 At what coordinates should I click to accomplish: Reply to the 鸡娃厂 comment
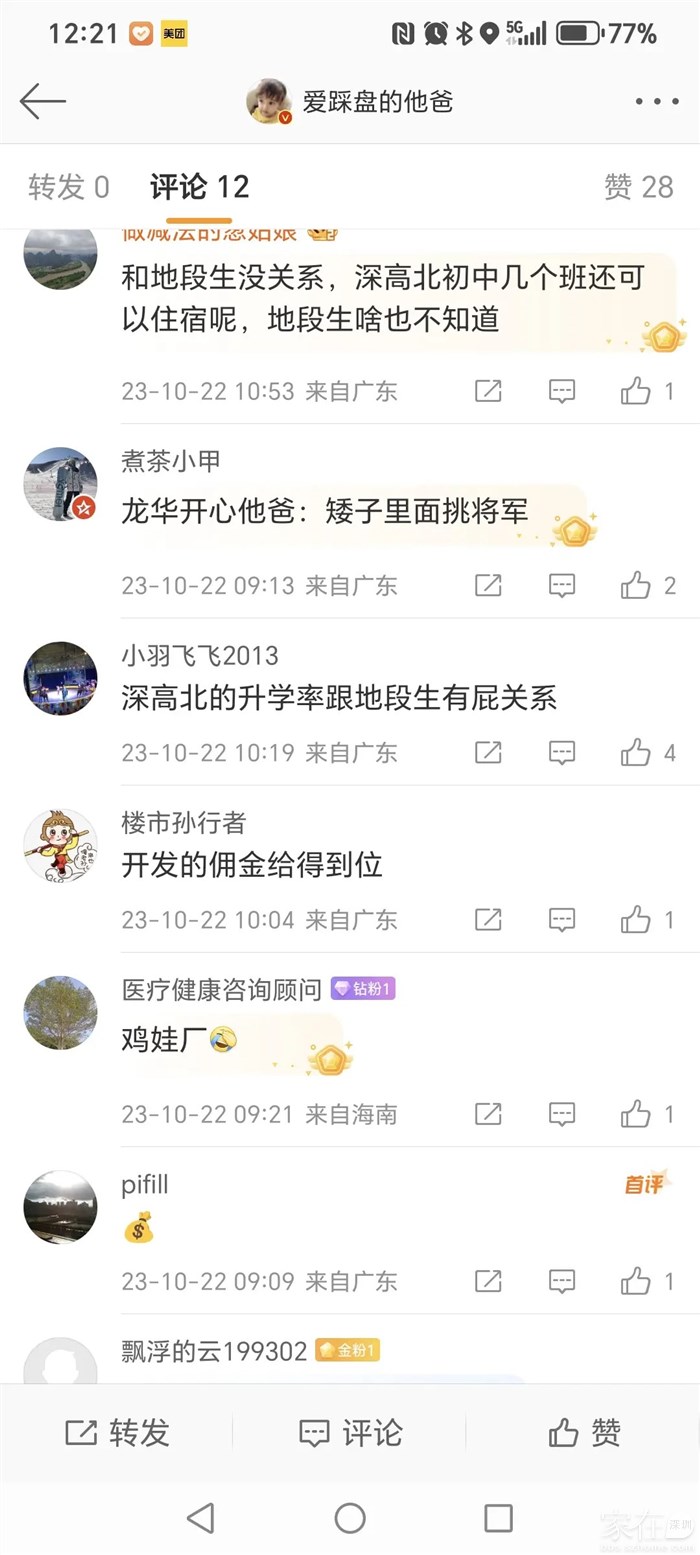[562, 1113]
